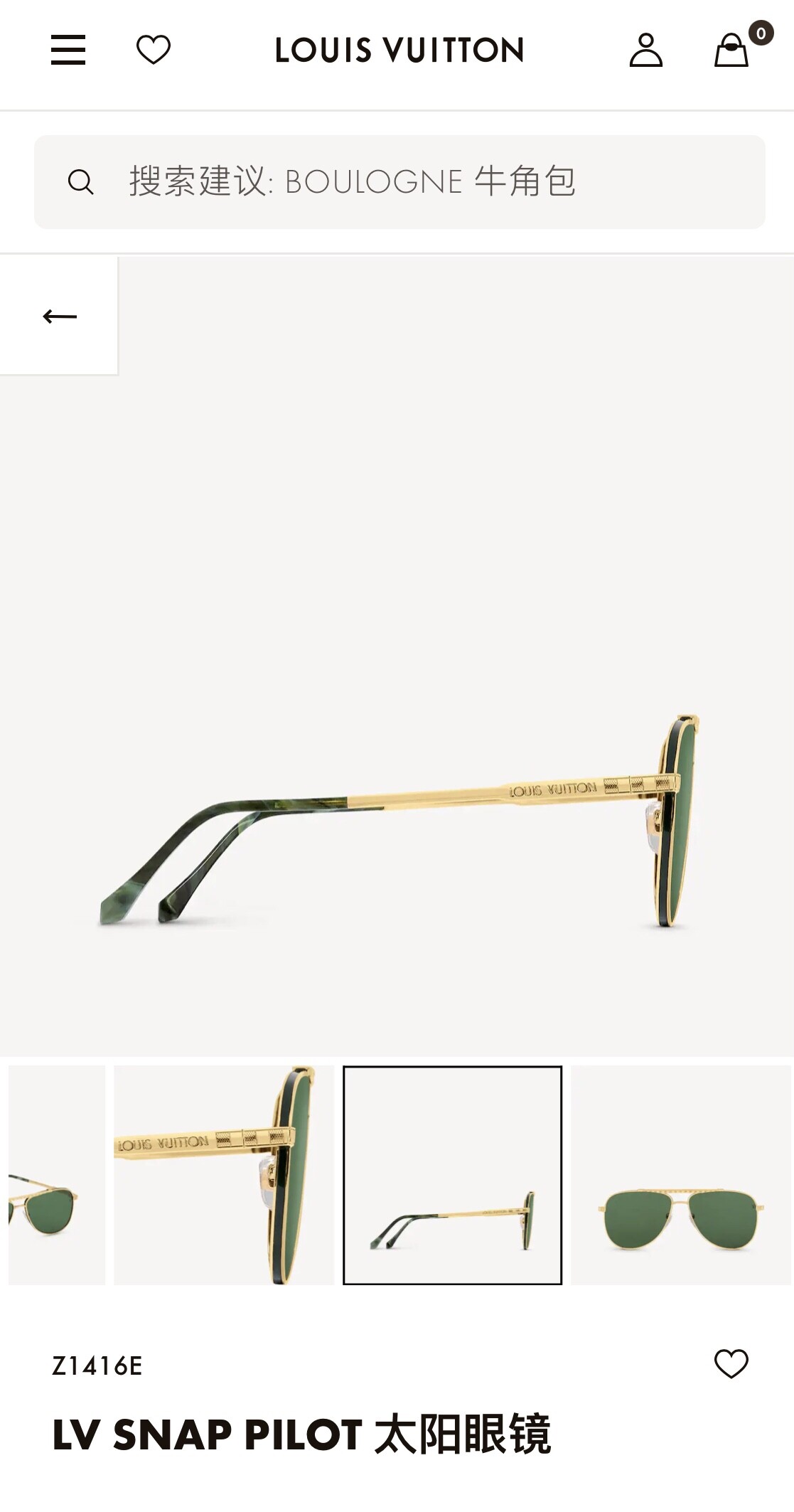This screenshot has width=794, height=1512.
Task: Select the front view sunglasses thumbnail
Action: click(x=682, y=1175)
